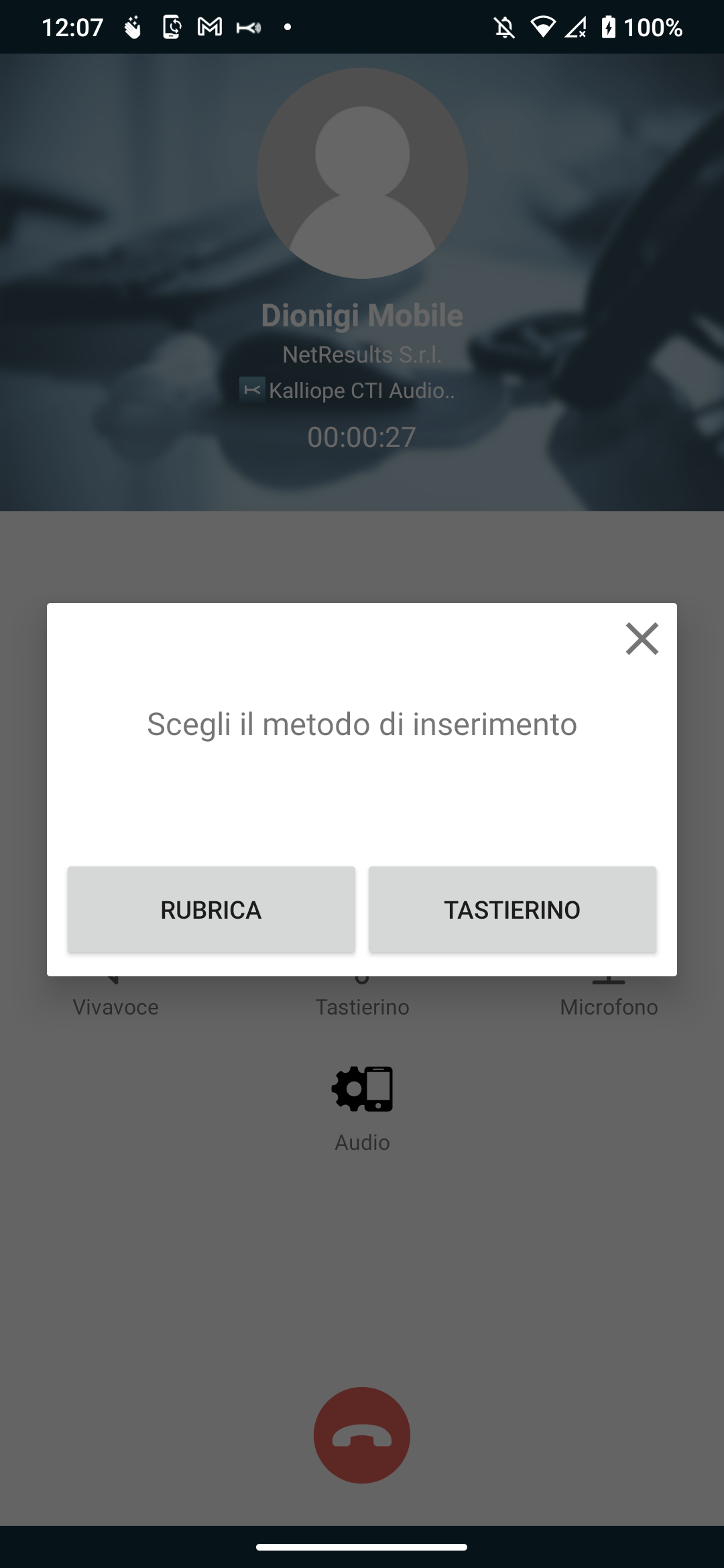Close the input method dialog

pyautogui.click(x=642, y=639)
